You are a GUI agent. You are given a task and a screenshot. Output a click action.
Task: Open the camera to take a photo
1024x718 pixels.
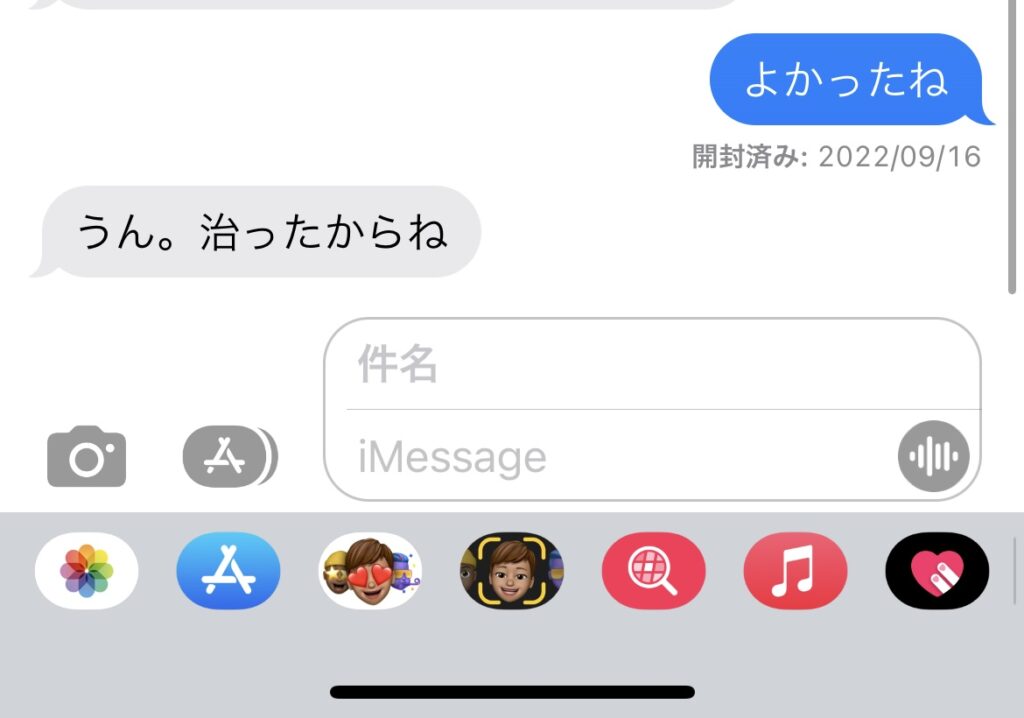click(x=86, y=458)
